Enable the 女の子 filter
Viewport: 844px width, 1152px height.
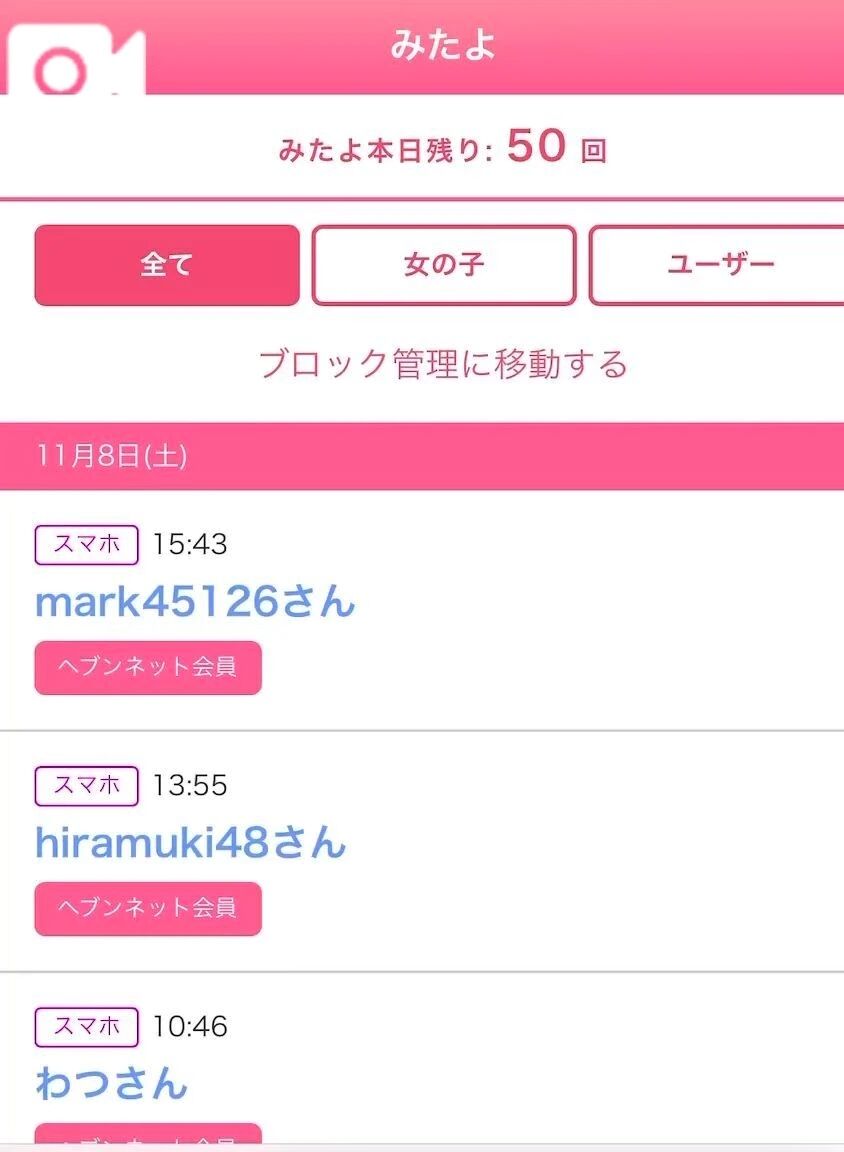[444, 265]
